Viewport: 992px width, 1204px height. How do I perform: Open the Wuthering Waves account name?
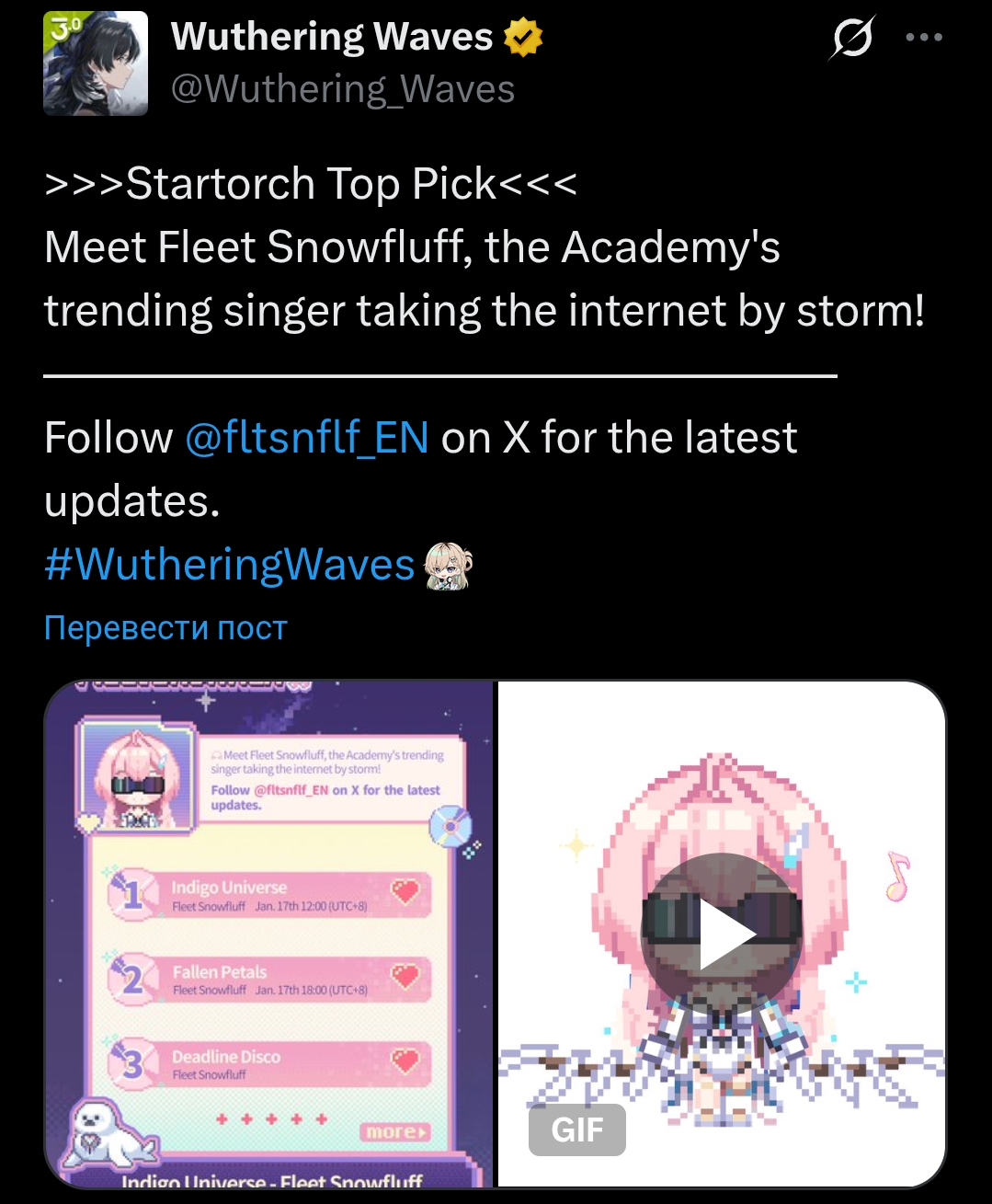tap(332, 37)
